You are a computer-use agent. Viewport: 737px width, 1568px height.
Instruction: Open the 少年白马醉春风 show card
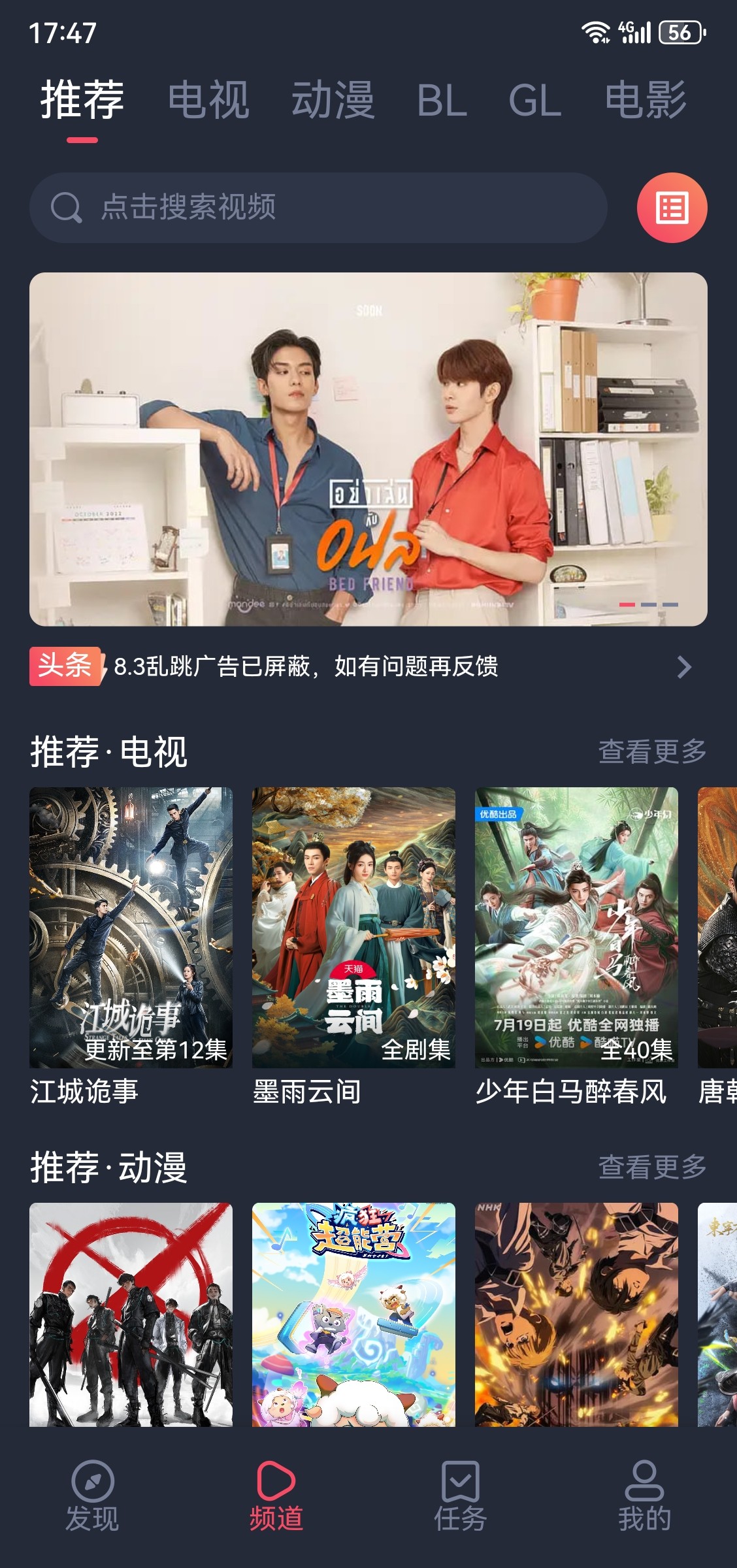tap(576, 928)
